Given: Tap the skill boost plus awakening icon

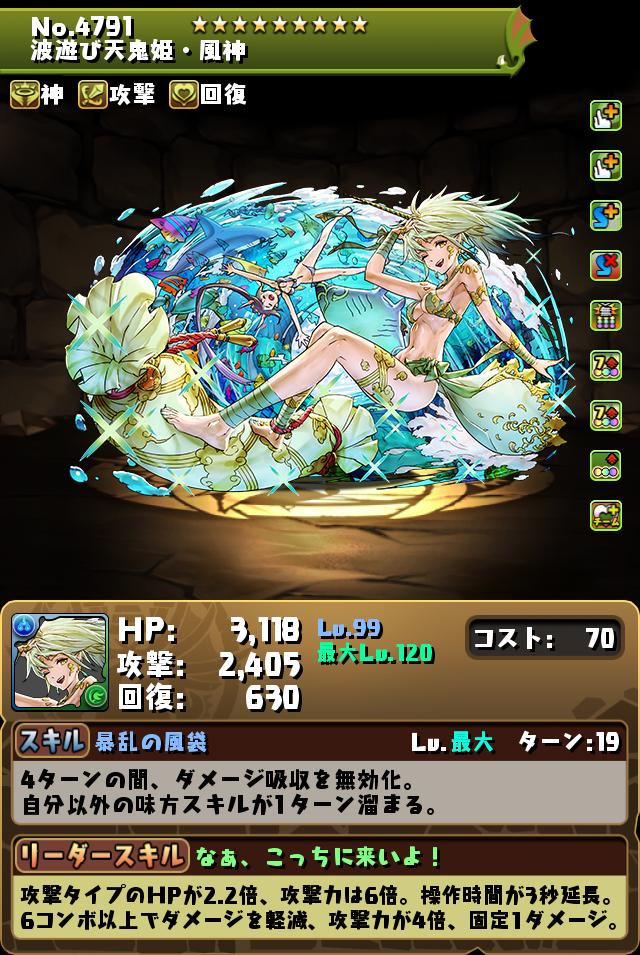Looking at the screenshot, I should click(606, 214).
